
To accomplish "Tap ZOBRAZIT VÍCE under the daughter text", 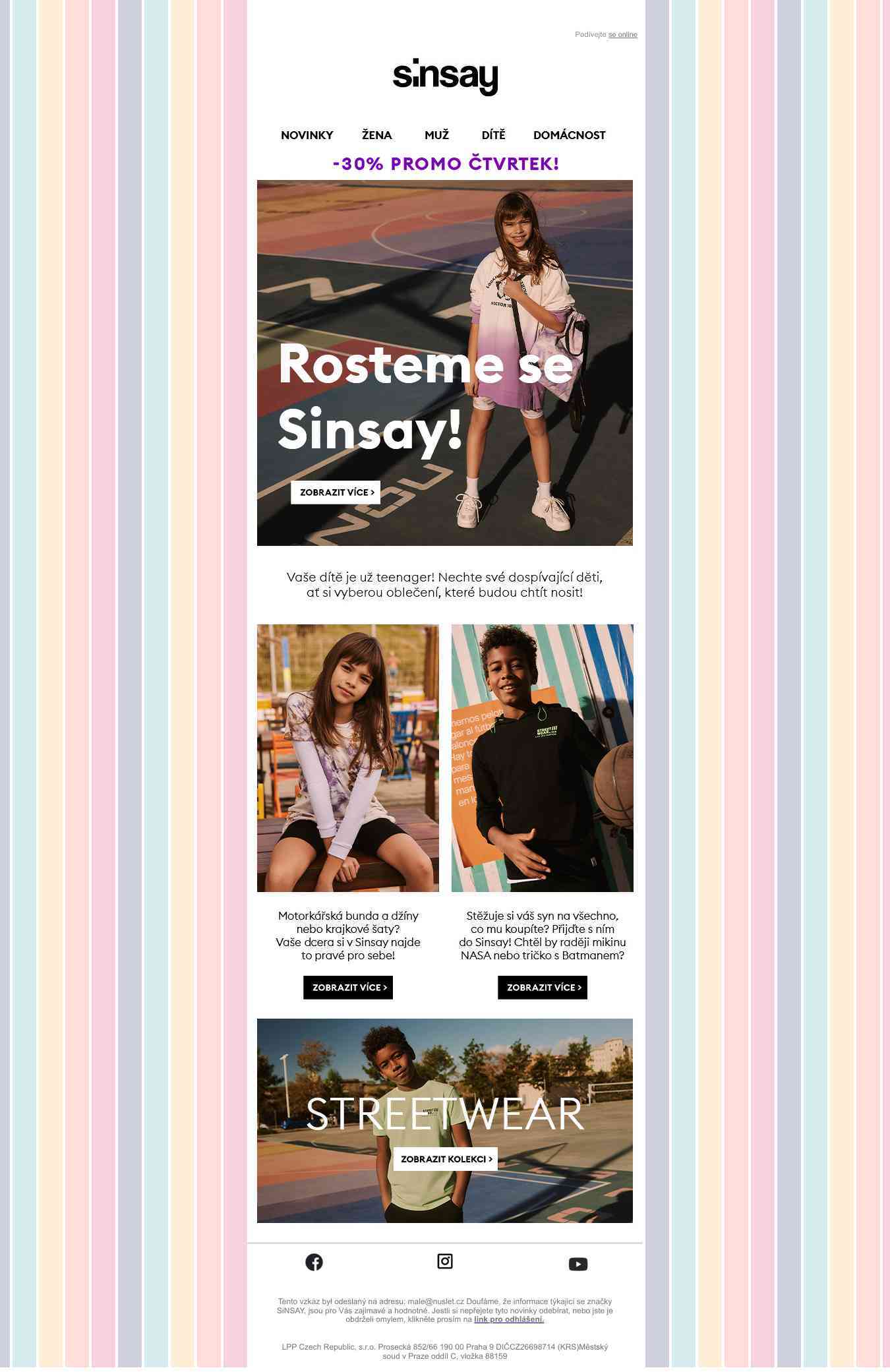I will click(347, 987).
